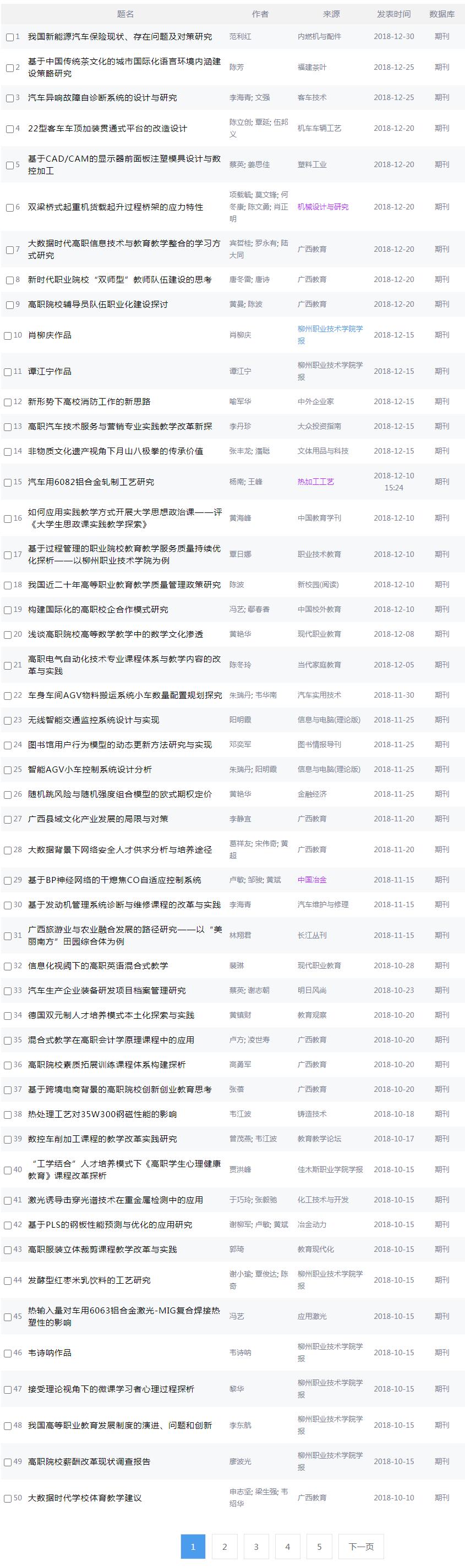The width and height of the screenshot is (465, 1568).
Task: Select the checkbox of entry 6
Action: (x=9, y=208)
